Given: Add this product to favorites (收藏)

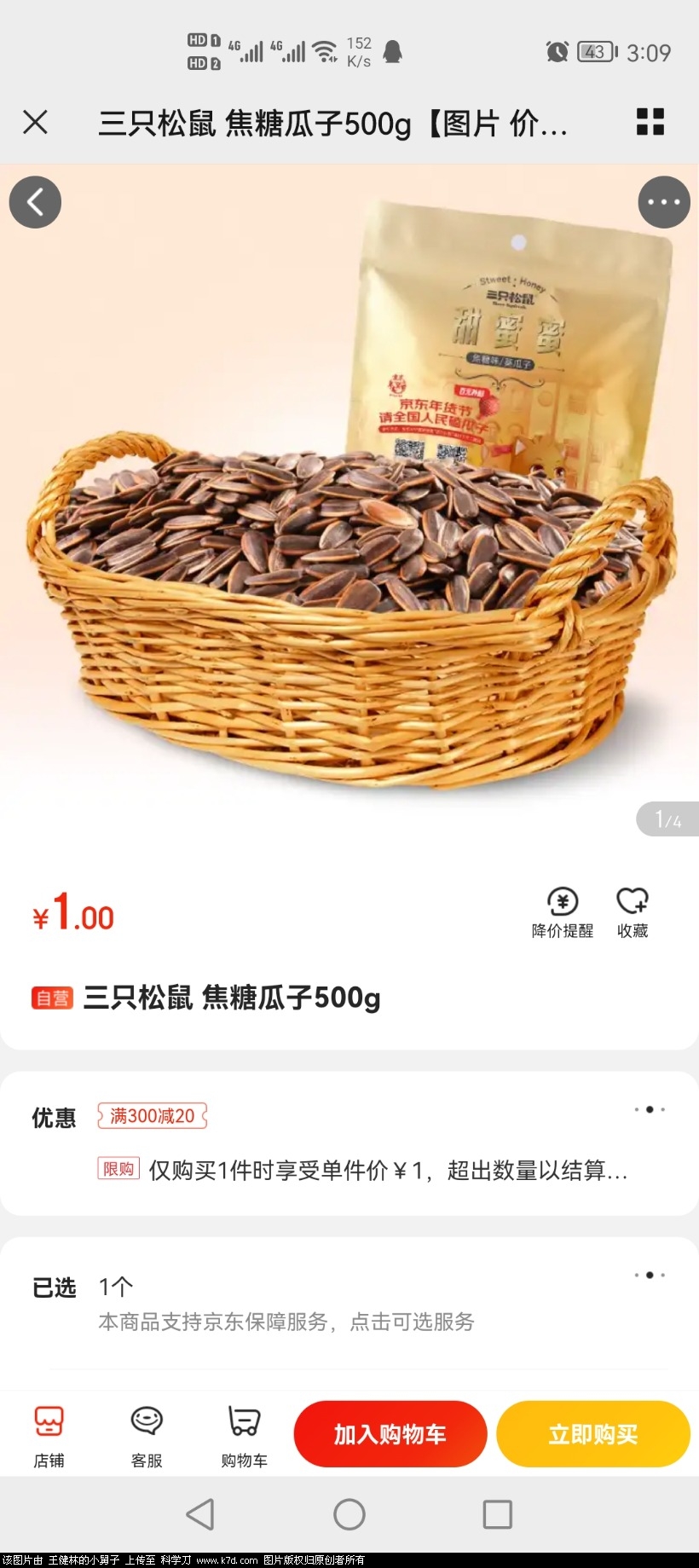Looking at the screenshot, I should [633, 912].
